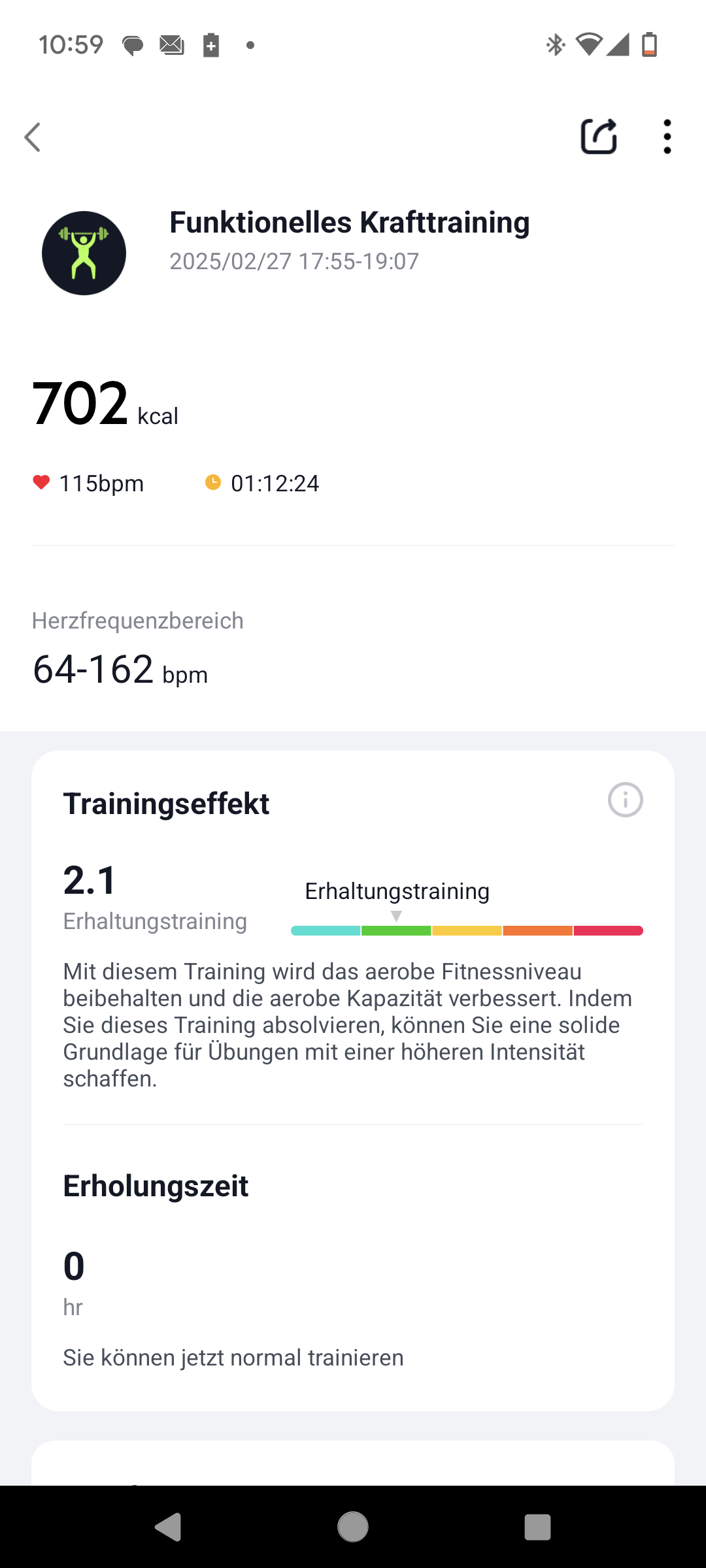Open the Trainingseffekt info icon
Image resolution: width=706 pixels, height=1568 pixels.
pyautogui.click(x=626, y=800)
